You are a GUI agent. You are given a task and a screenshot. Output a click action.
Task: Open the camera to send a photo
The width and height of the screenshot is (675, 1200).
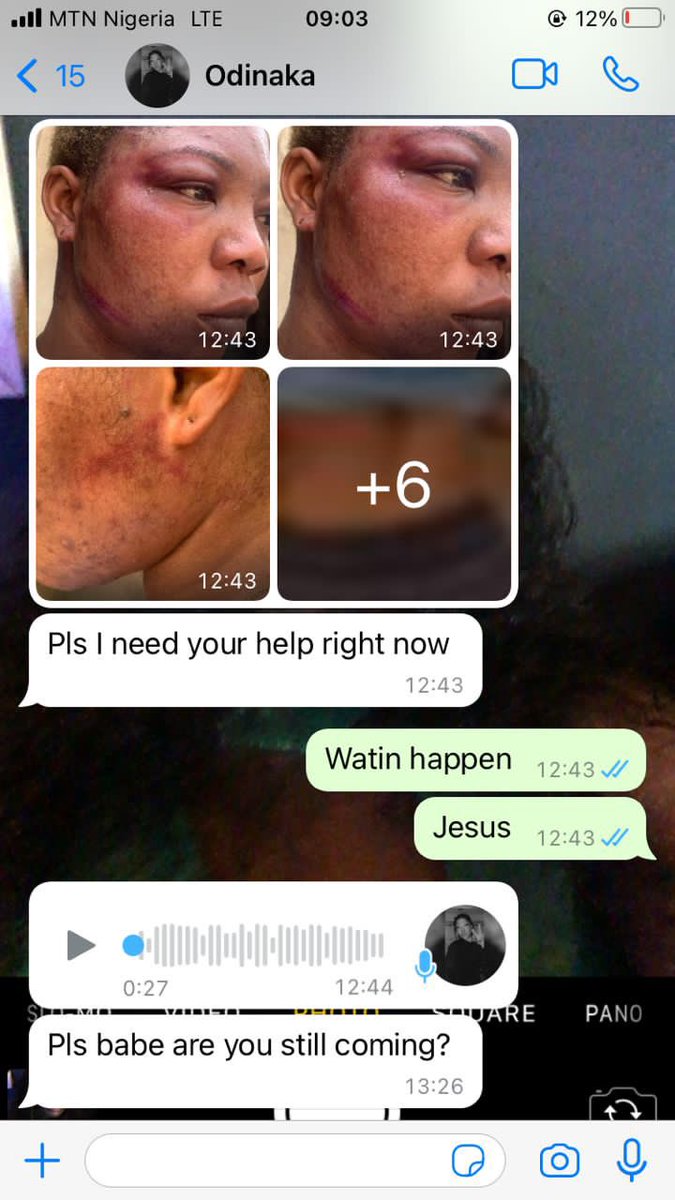coord(559,1161)
